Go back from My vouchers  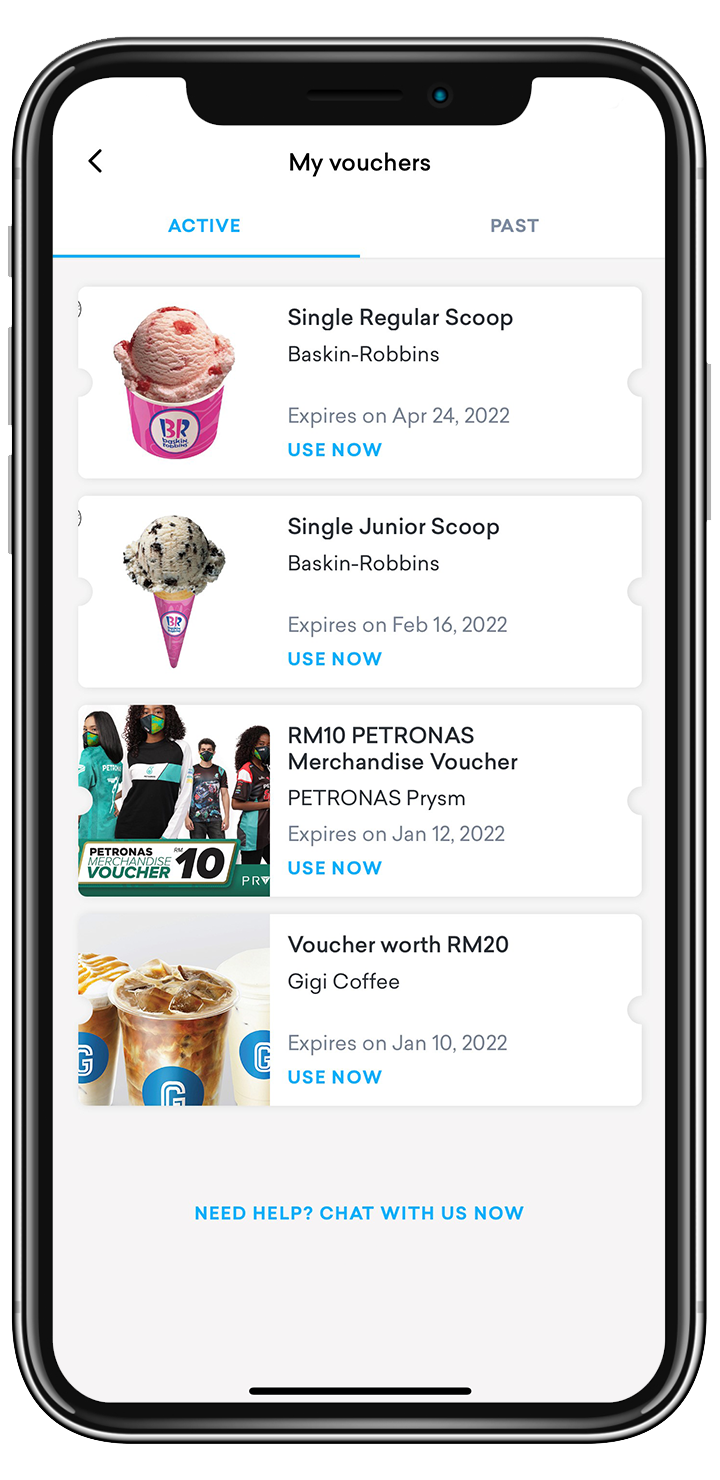coord(95,161)
